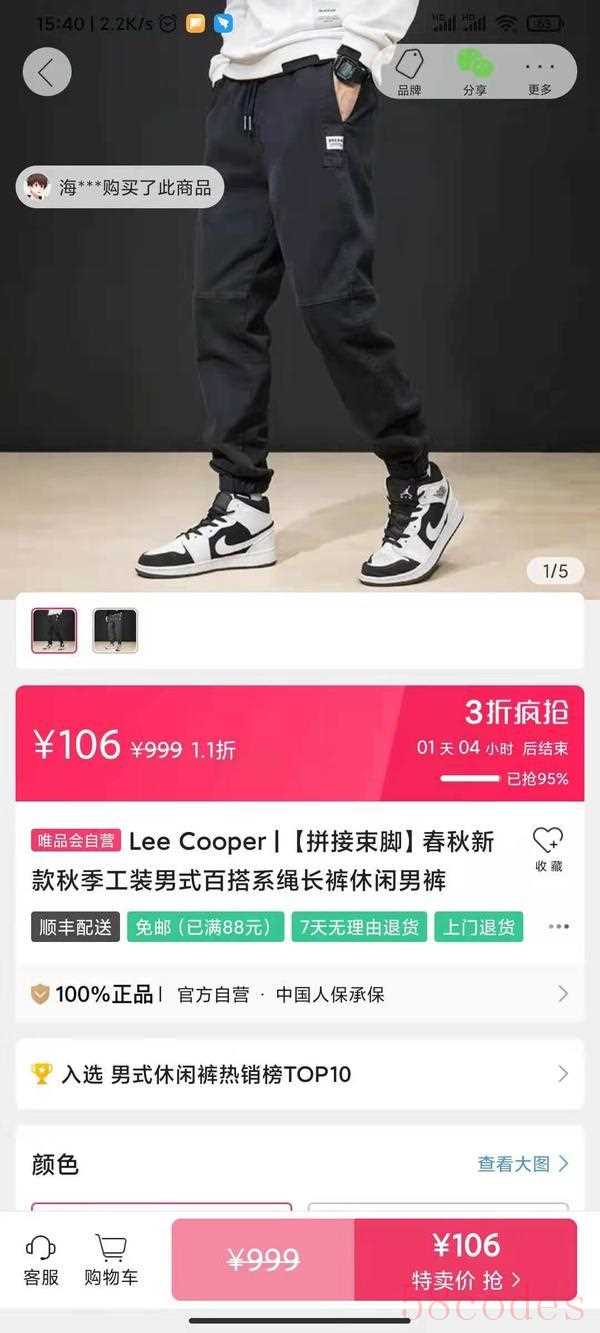This screenshot has width=600, height=1333.
Task: Tap the ¥999 original price button
Action: pos(264,1259)
